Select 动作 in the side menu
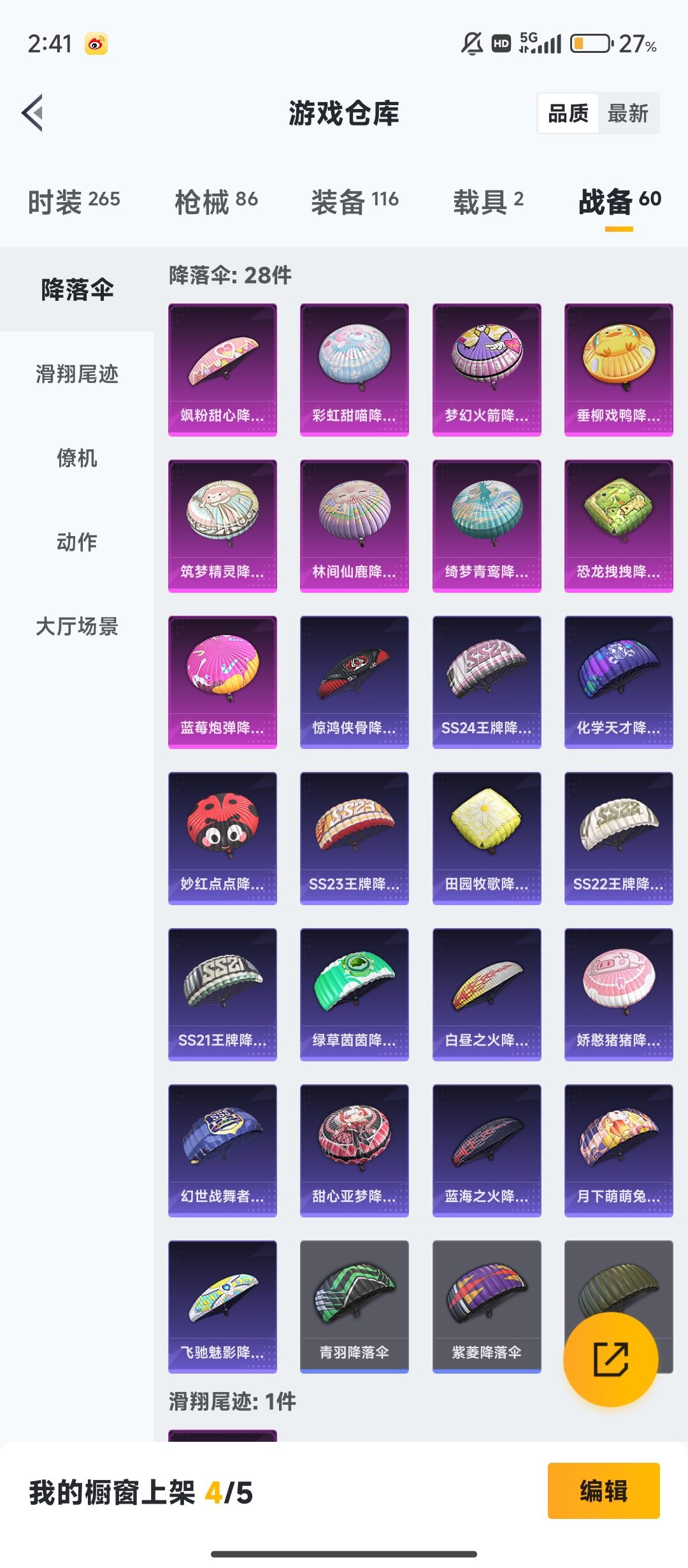This screenshot has width=688, height=1568. [x=76, y=542]
